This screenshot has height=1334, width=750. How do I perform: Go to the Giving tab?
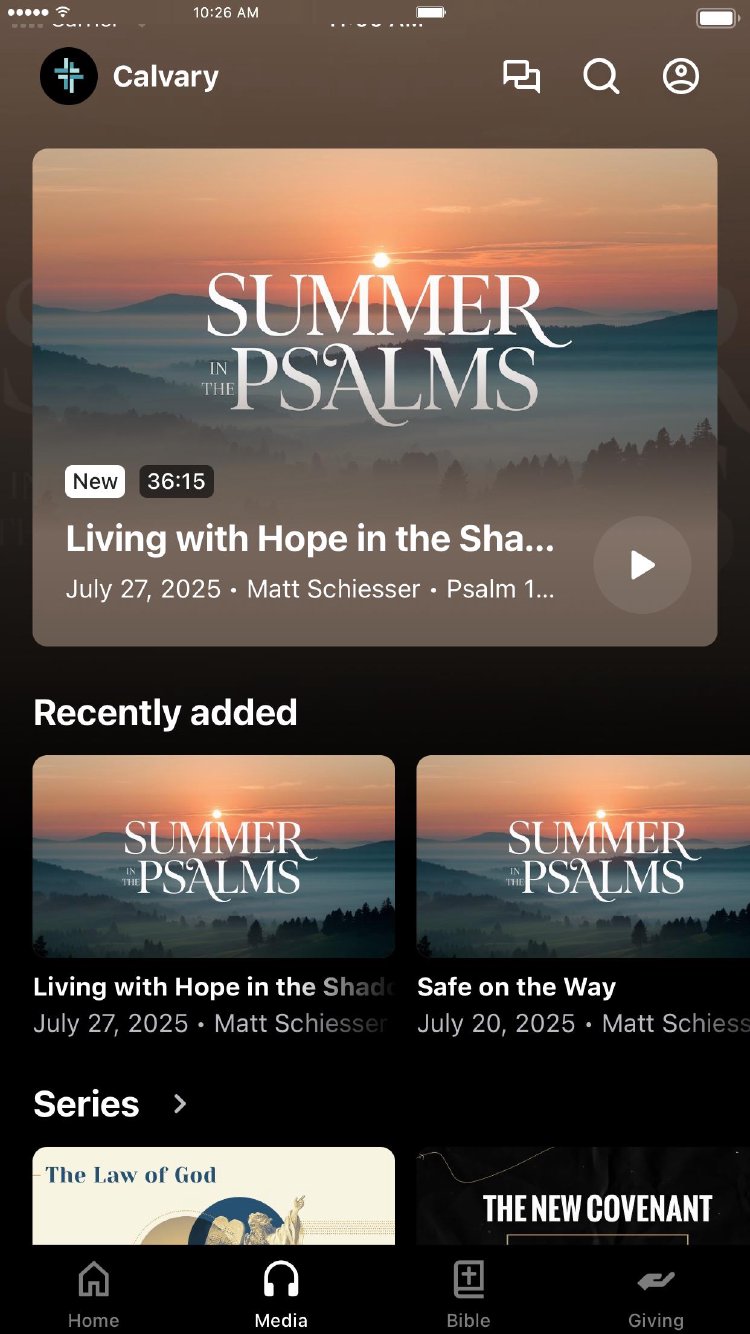click(656, 1294)
